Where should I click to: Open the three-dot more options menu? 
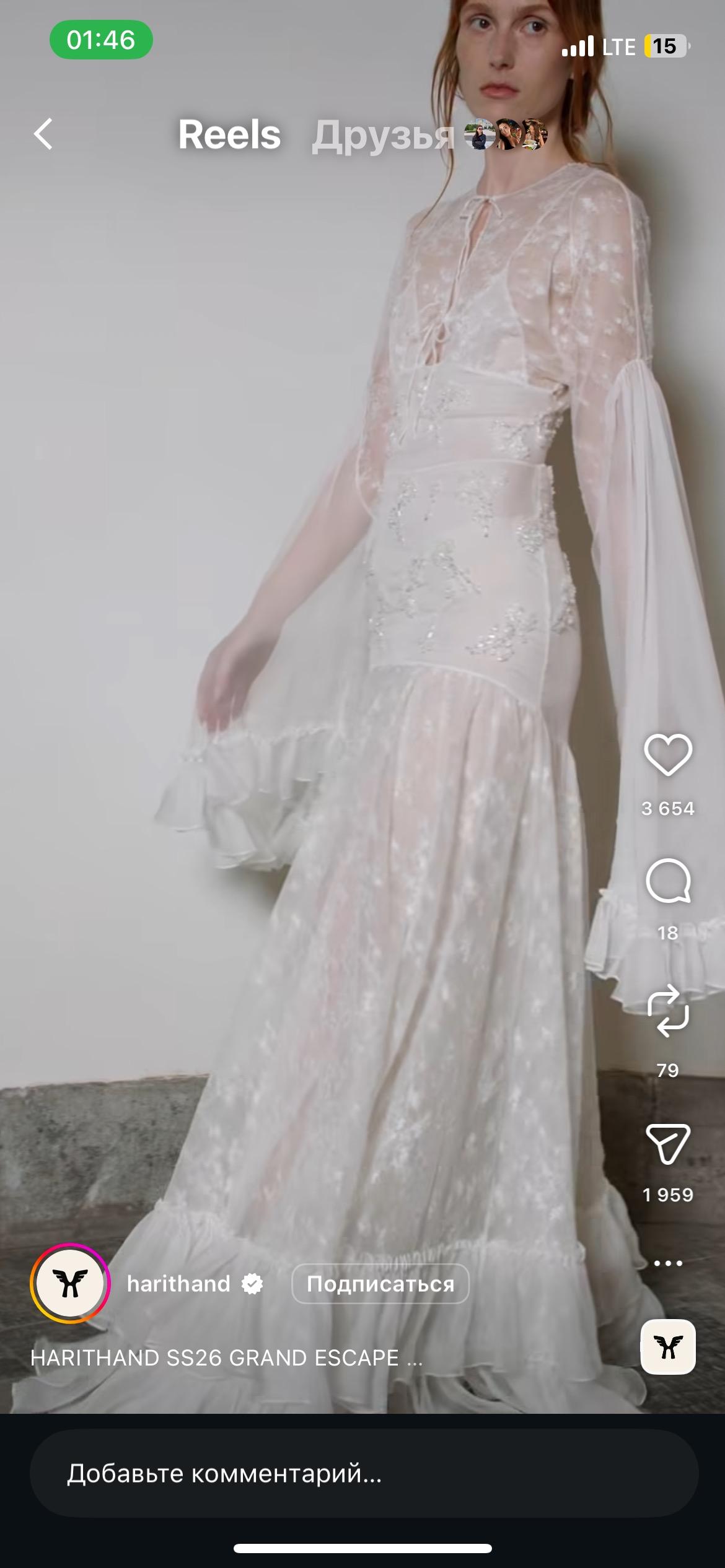pos(668,1263)
